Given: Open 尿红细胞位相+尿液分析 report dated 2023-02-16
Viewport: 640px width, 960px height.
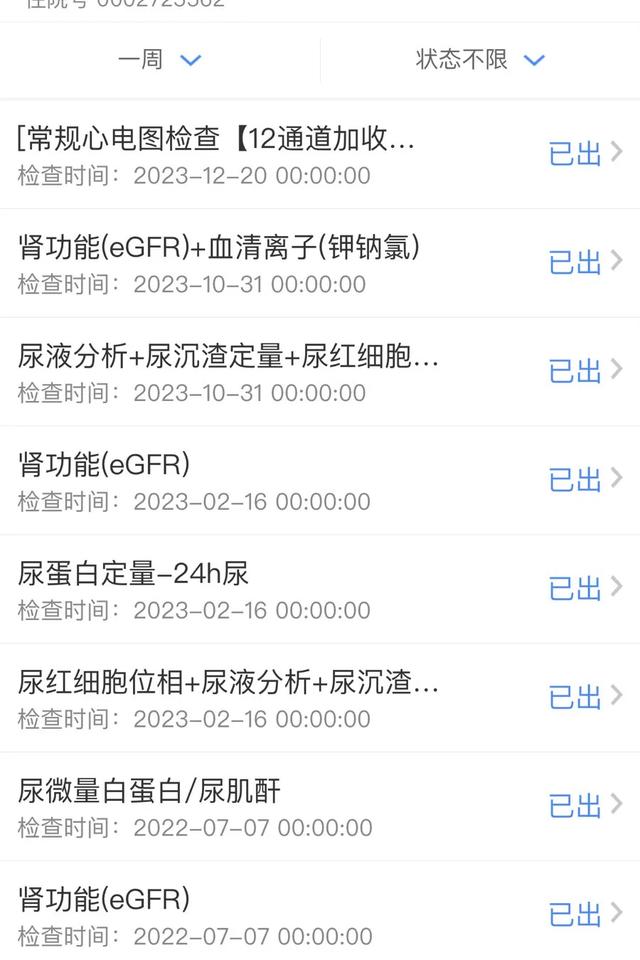Looking at the screenshot, I should point(320,698).
